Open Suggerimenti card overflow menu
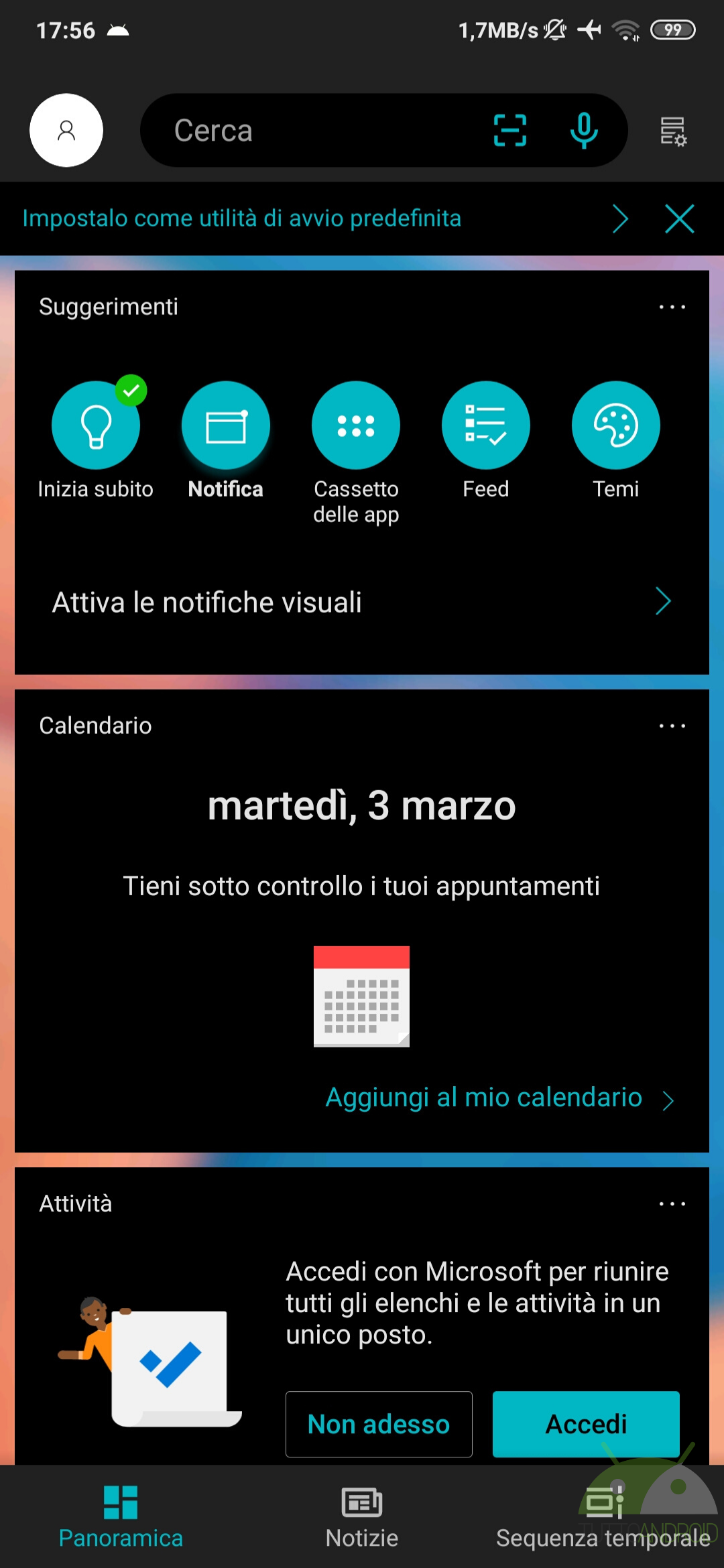 click(x=672, y=307)
